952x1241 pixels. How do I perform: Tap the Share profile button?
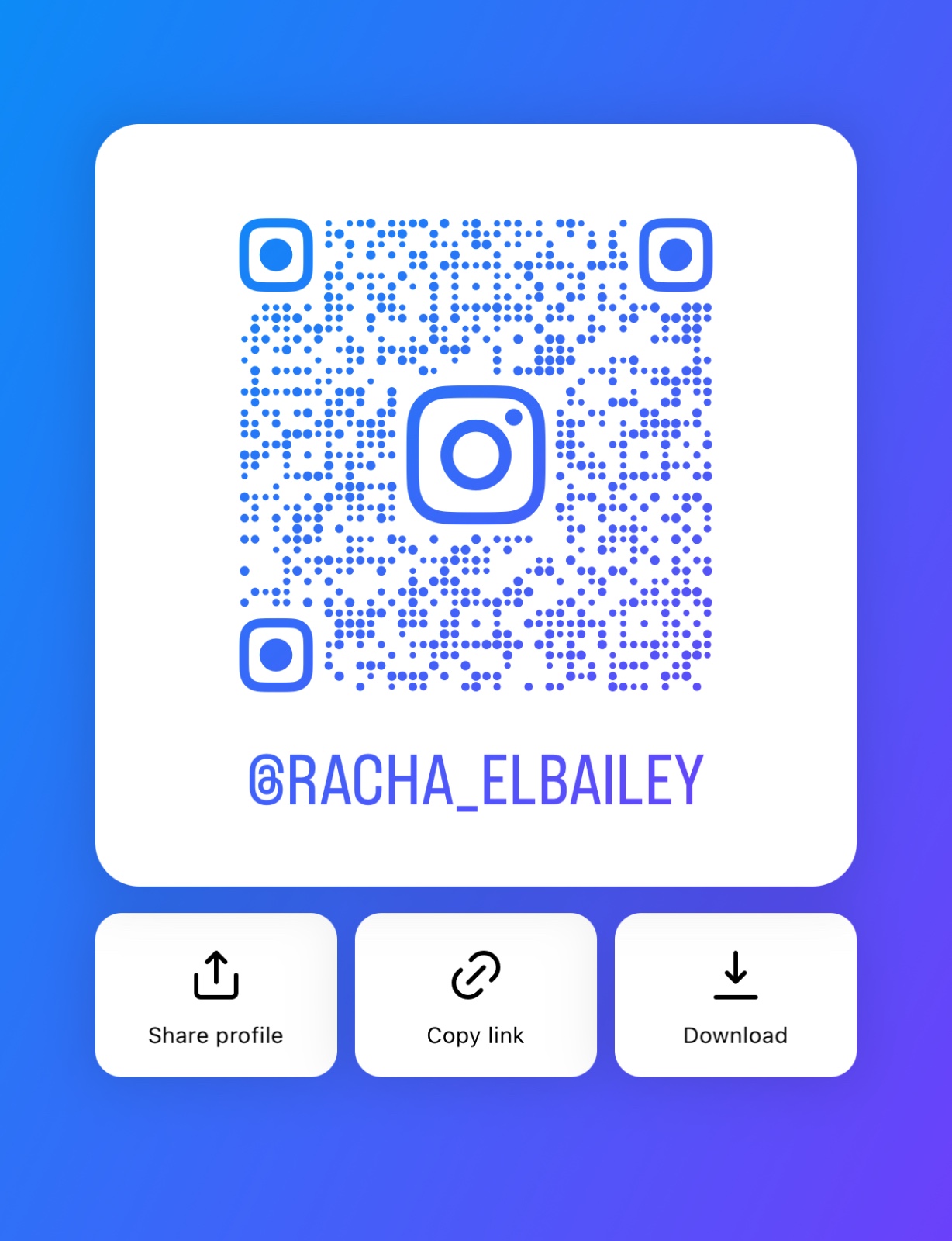pyautogui.click(x=216, y=994)
